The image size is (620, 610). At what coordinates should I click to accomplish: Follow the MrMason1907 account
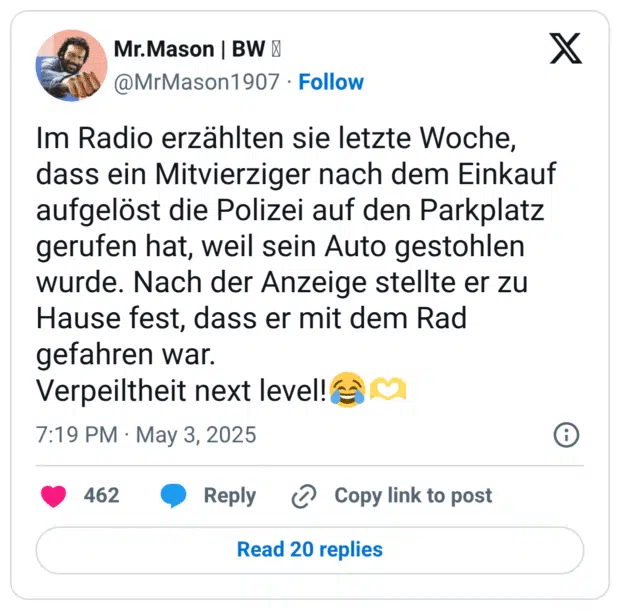[331, 82]
